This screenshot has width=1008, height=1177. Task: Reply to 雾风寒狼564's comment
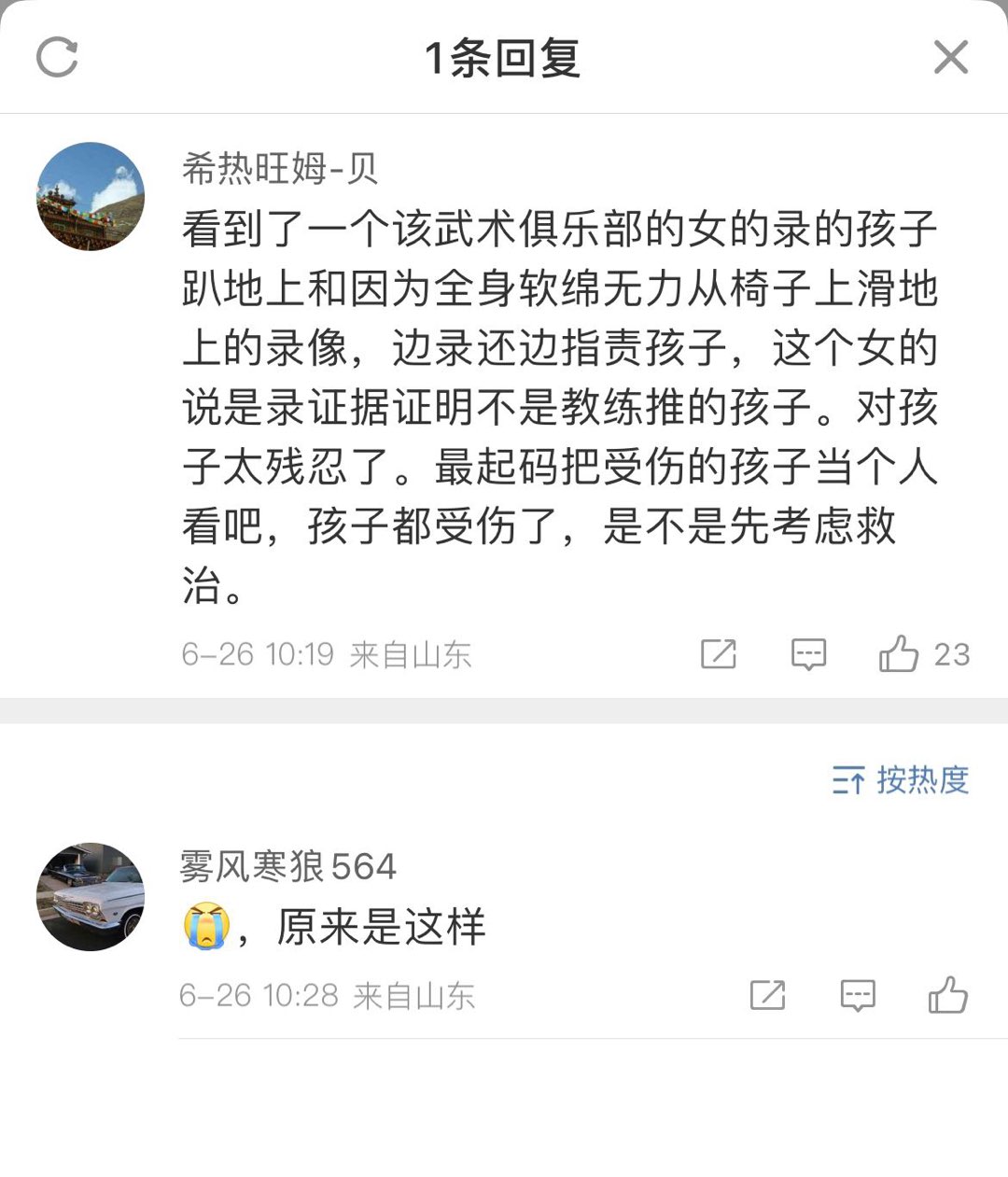[857, 996]
